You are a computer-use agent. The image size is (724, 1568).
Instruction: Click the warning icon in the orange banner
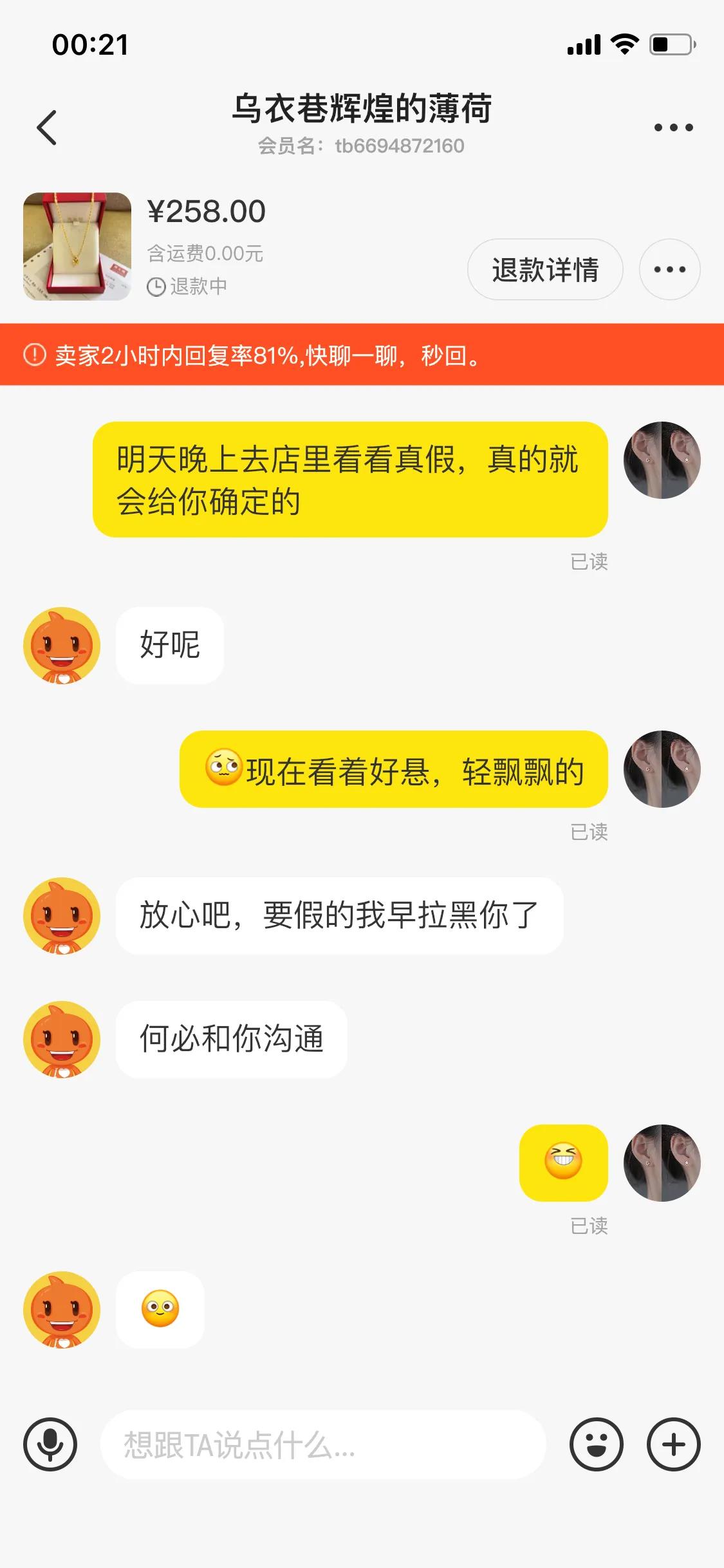coord(35,357)
